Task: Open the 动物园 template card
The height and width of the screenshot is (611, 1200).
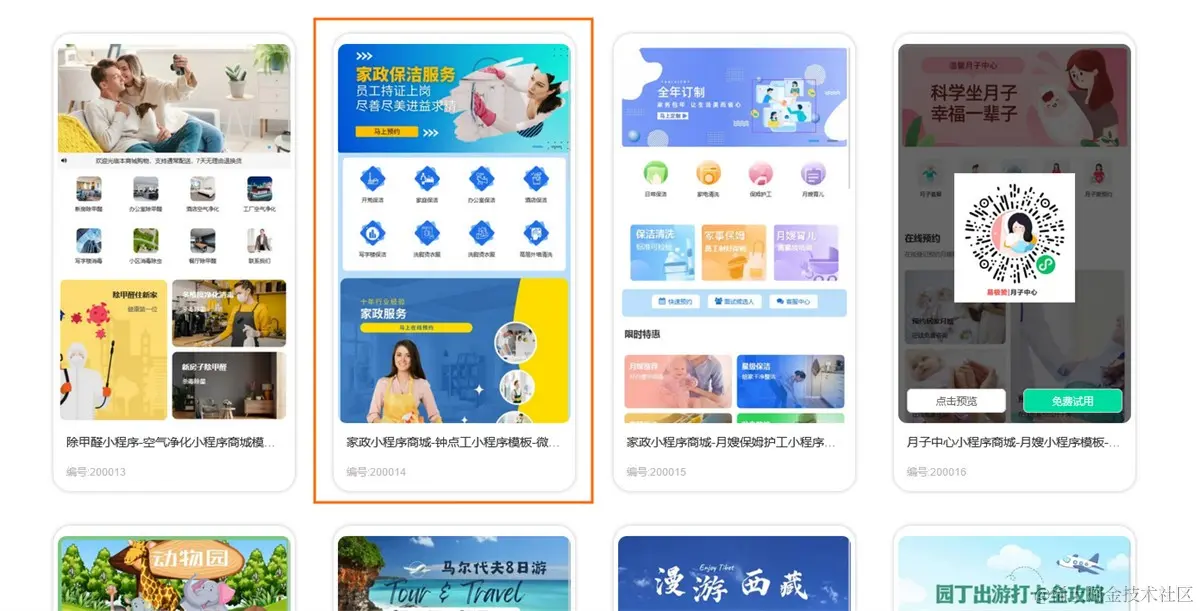Action: pyautogui.click(x=174, y=572)
